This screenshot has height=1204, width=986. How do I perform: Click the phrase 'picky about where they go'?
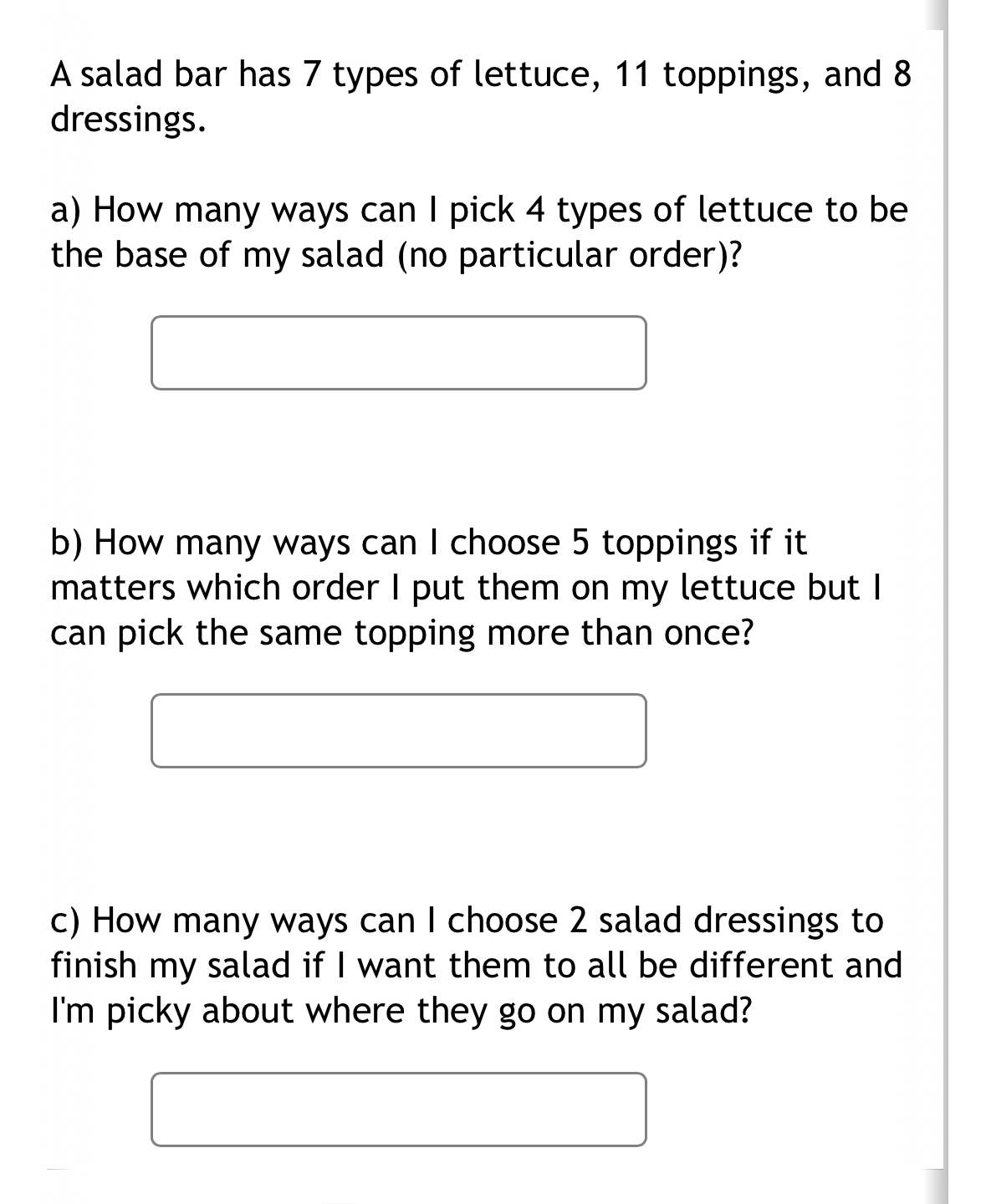[318, 1011]
